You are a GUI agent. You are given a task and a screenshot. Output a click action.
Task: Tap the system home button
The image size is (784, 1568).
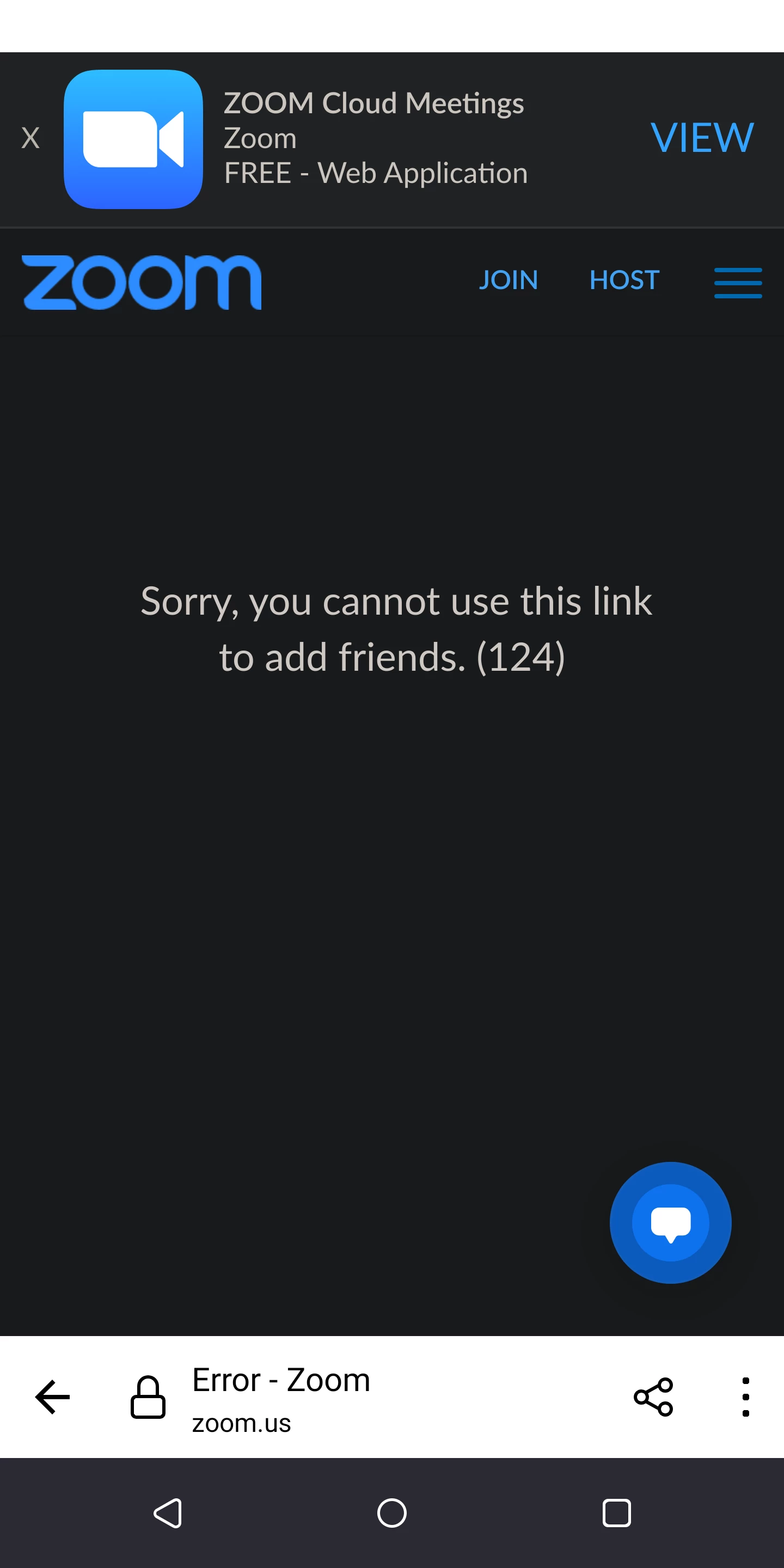(392, 1513)
